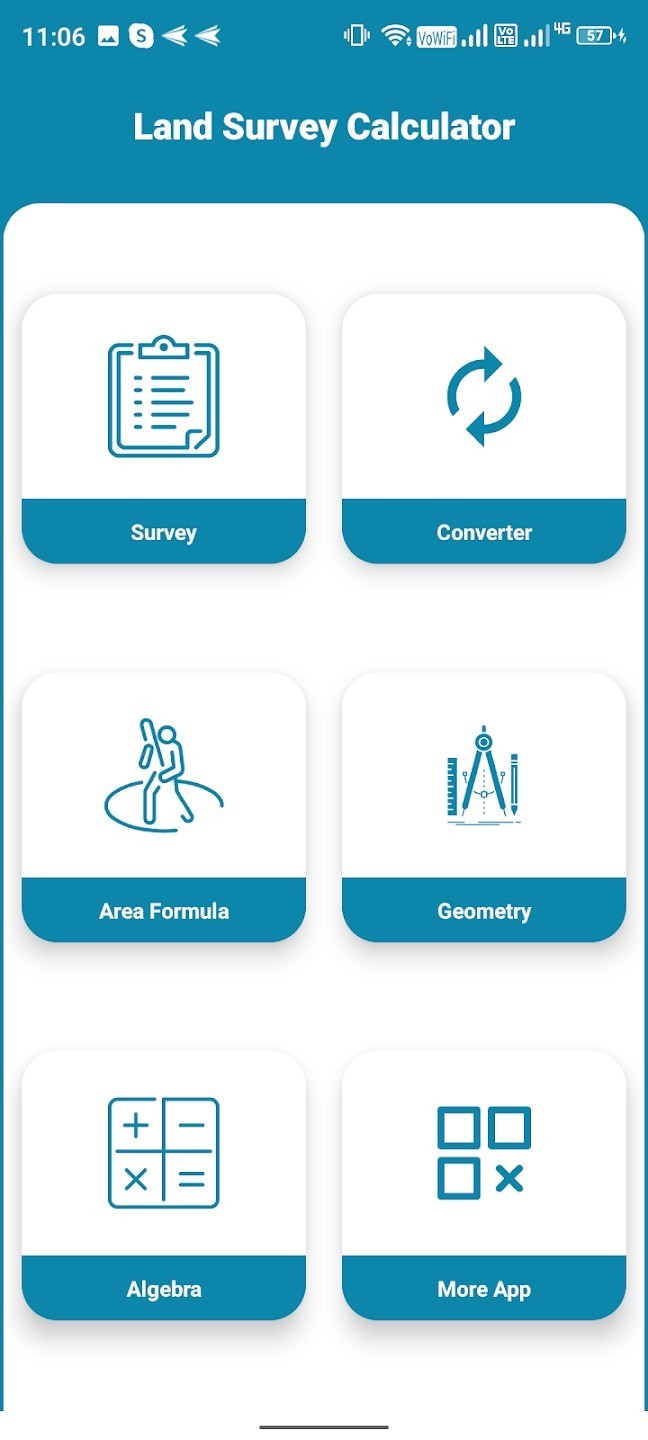648x1440 pixels.
Task: Go to the Geometry section
Action: click(x=484, y=806)
